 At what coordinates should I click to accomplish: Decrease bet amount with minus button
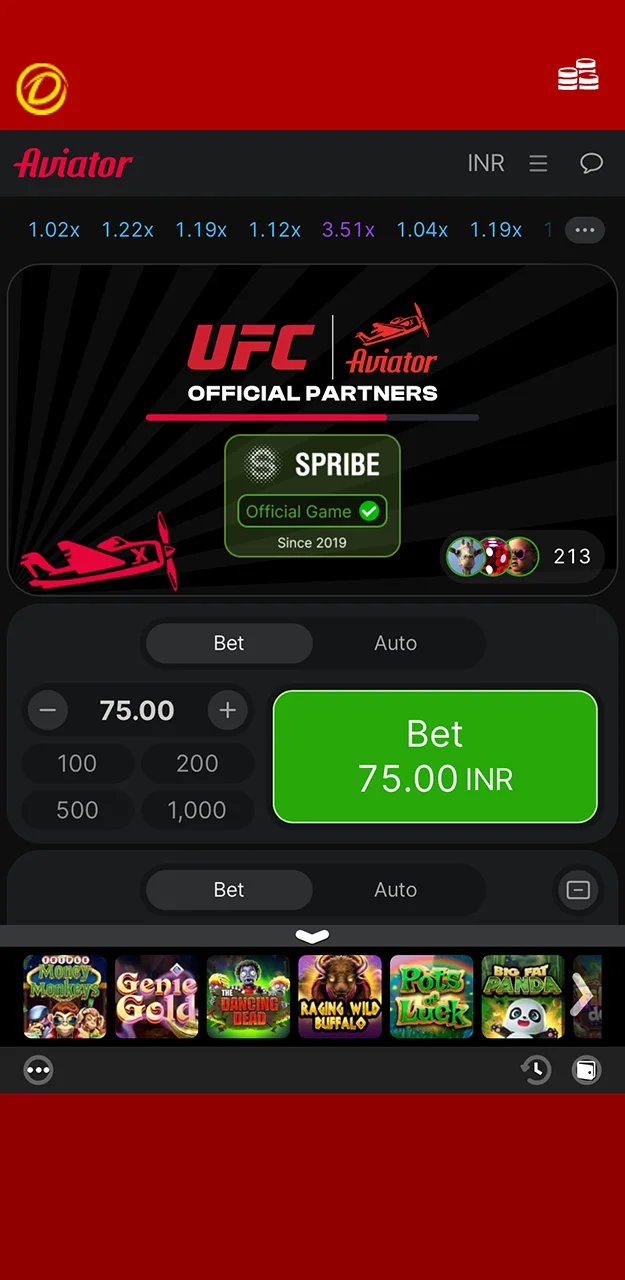coord(47,711)
